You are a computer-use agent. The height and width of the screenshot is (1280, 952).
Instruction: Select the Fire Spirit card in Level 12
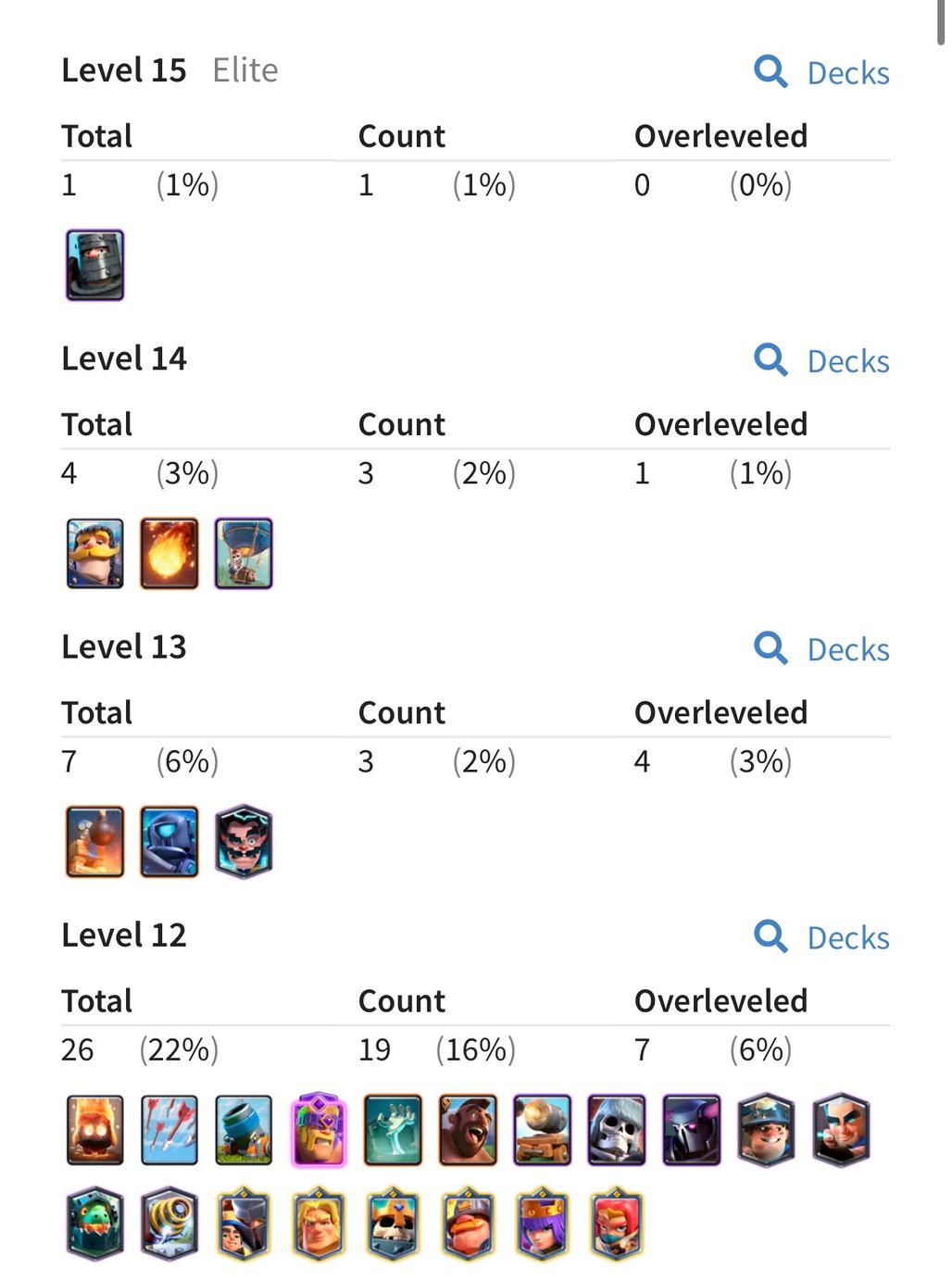click(x=94, y=1129)
